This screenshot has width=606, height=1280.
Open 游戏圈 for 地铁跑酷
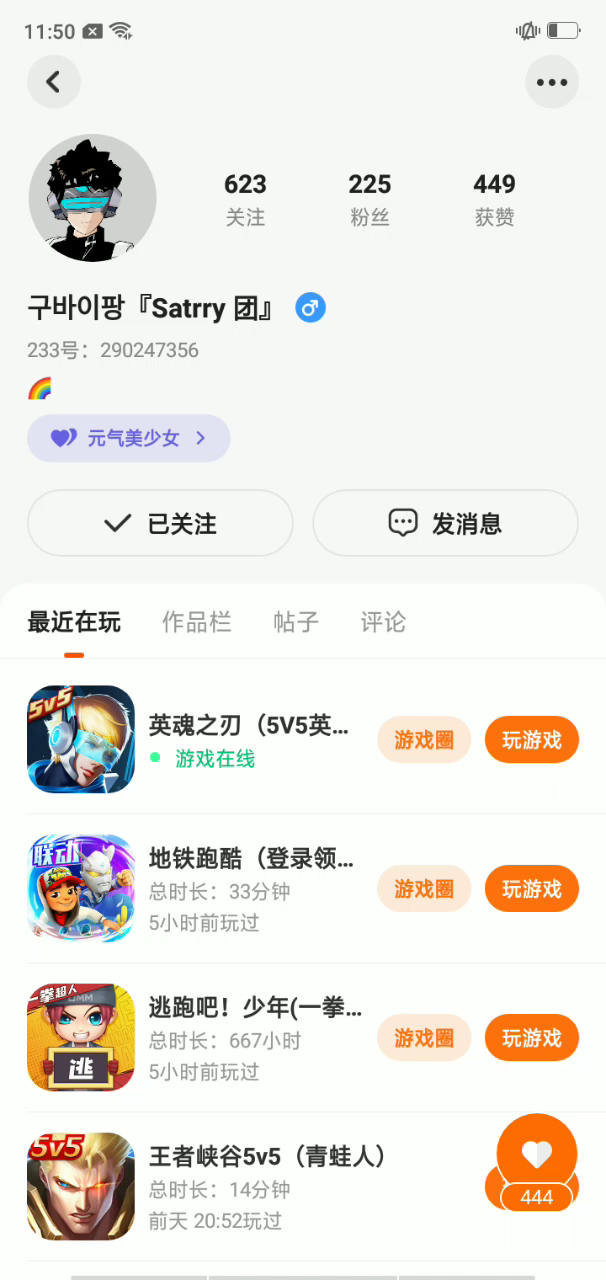tap(424, 889)
